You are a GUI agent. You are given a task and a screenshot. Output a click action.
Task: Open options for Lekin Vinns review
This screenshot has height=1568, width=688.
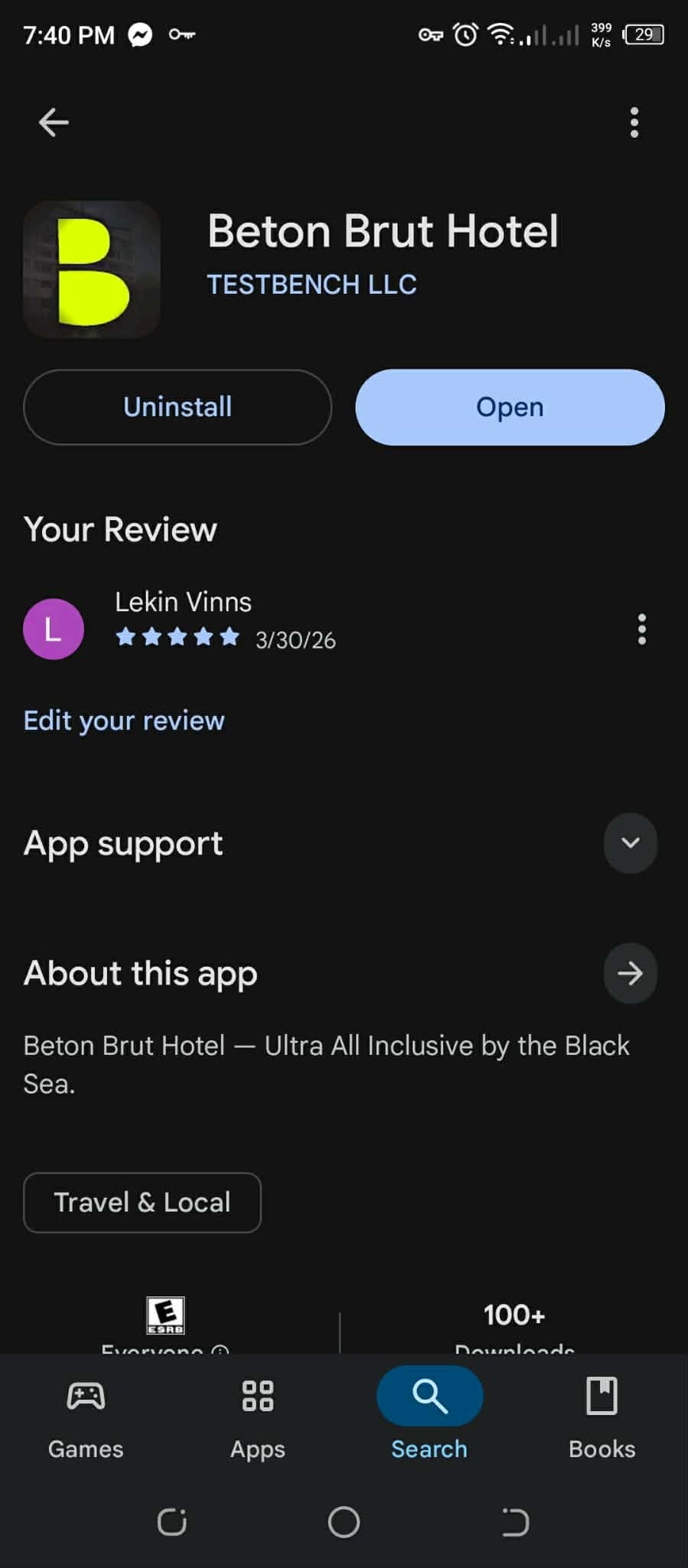pyautogui.click(x=641, y=629)
